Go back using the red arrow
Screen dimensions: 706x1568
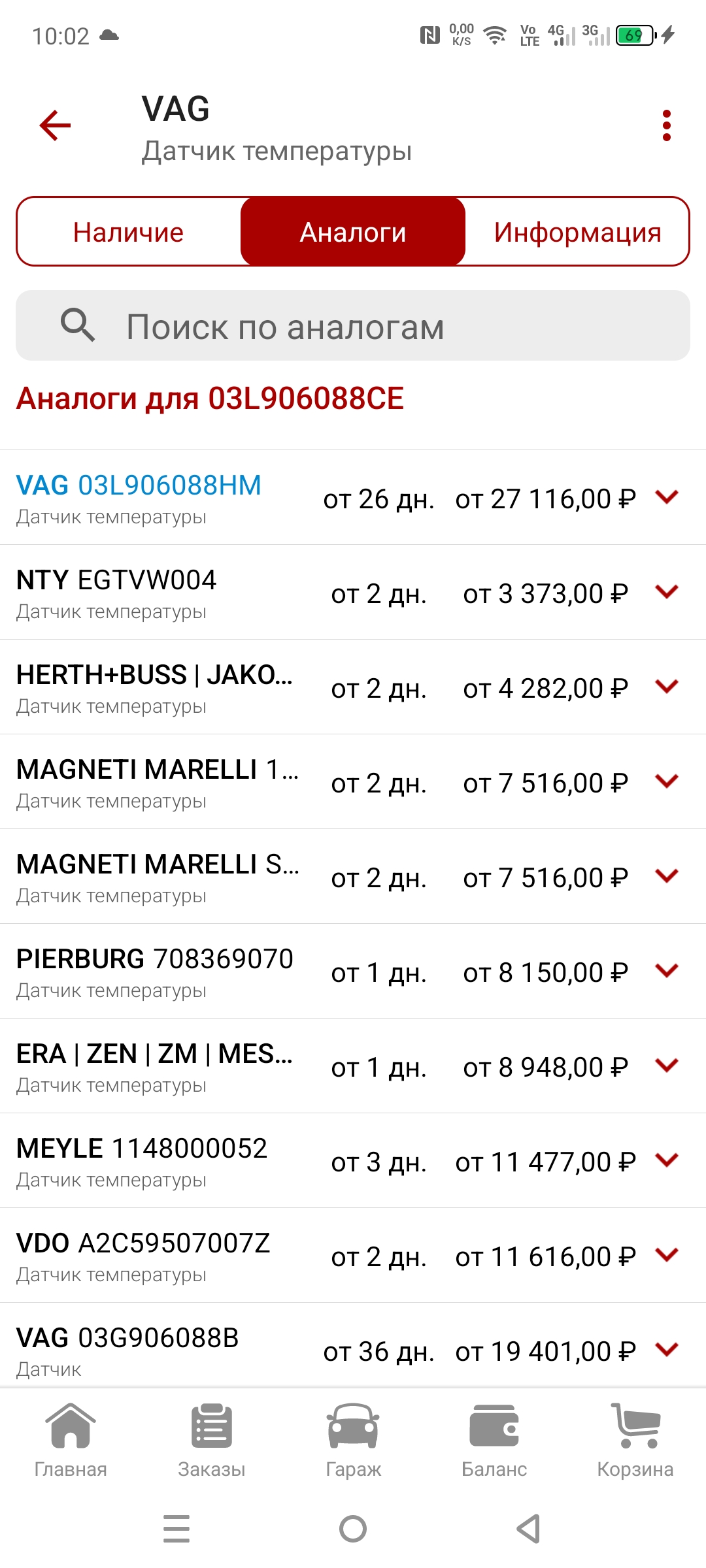pos(55,125)
